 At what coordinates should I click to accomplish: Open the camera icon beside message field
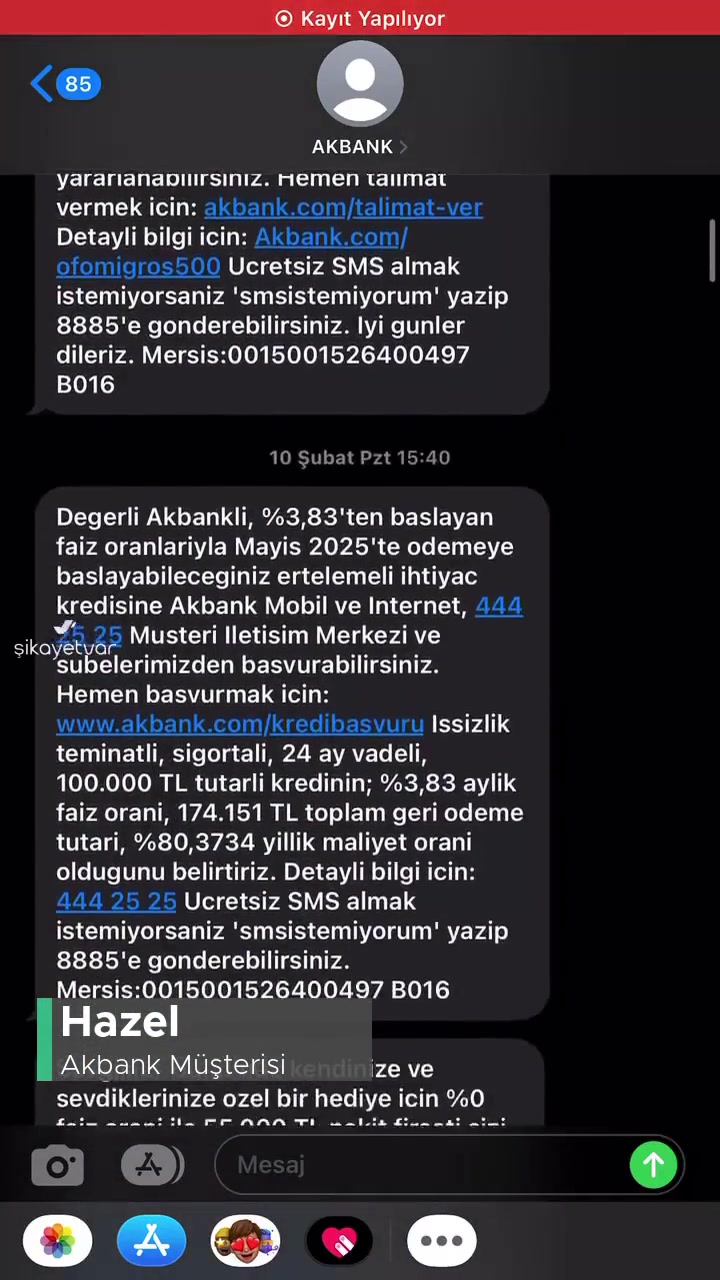(57, 1164)
